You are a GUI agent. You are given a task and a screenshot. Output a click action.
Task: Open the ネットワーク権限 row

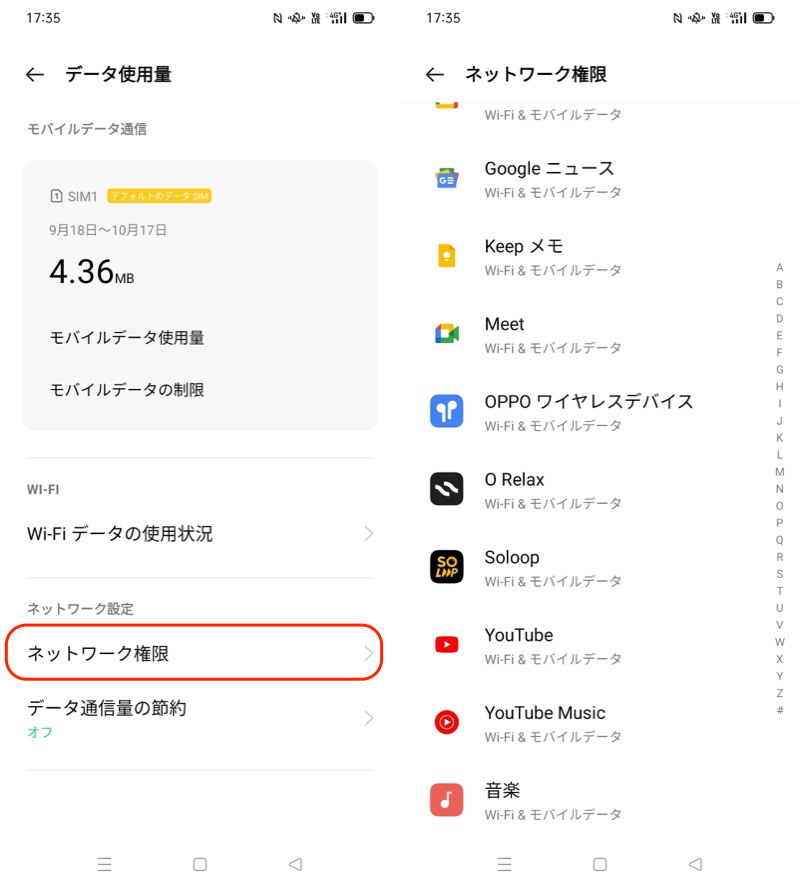194,653
